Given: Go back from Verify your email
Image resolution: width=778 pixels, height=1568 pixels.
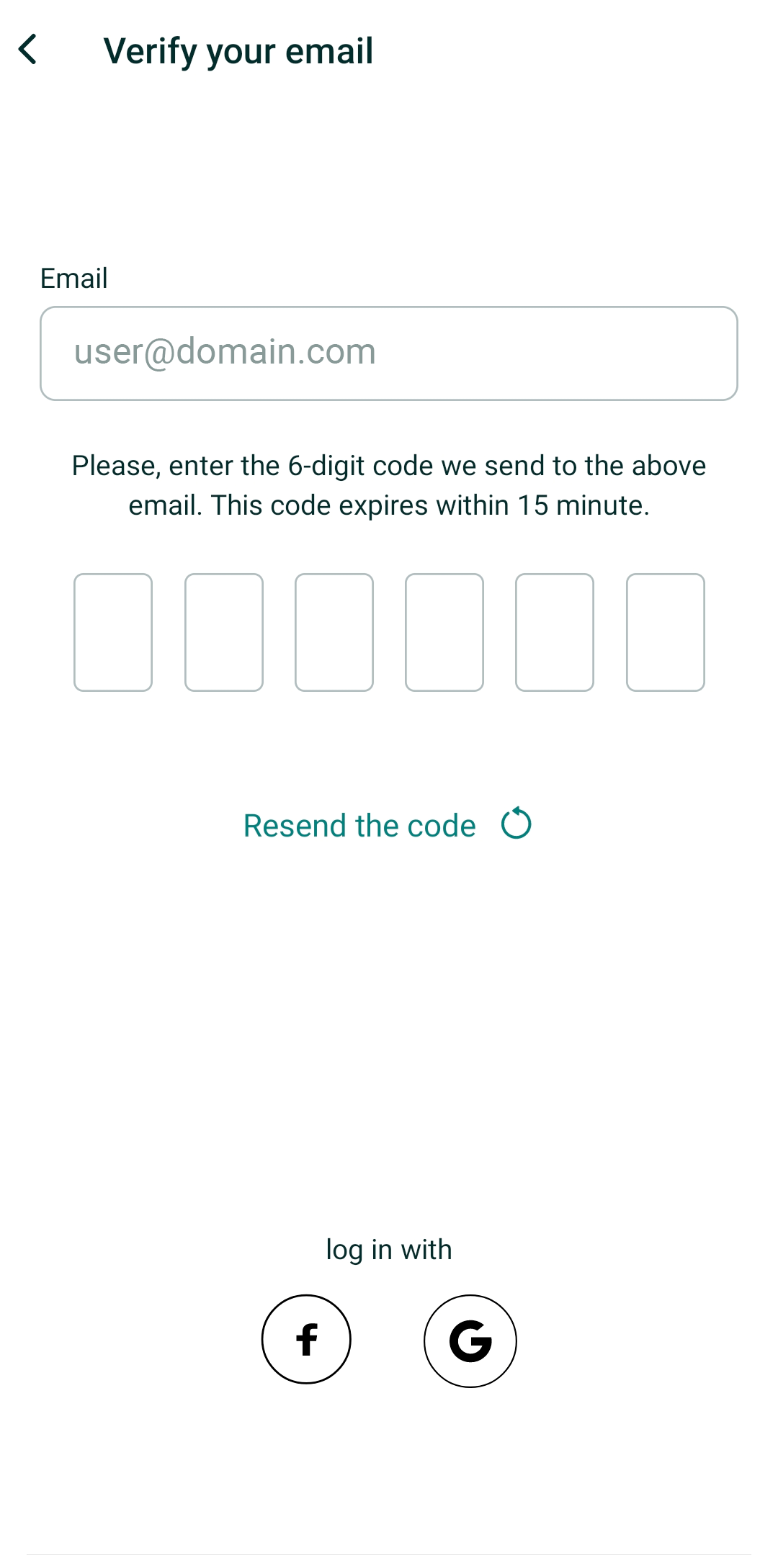Looking at the screenshot, I should click(28, 50).
